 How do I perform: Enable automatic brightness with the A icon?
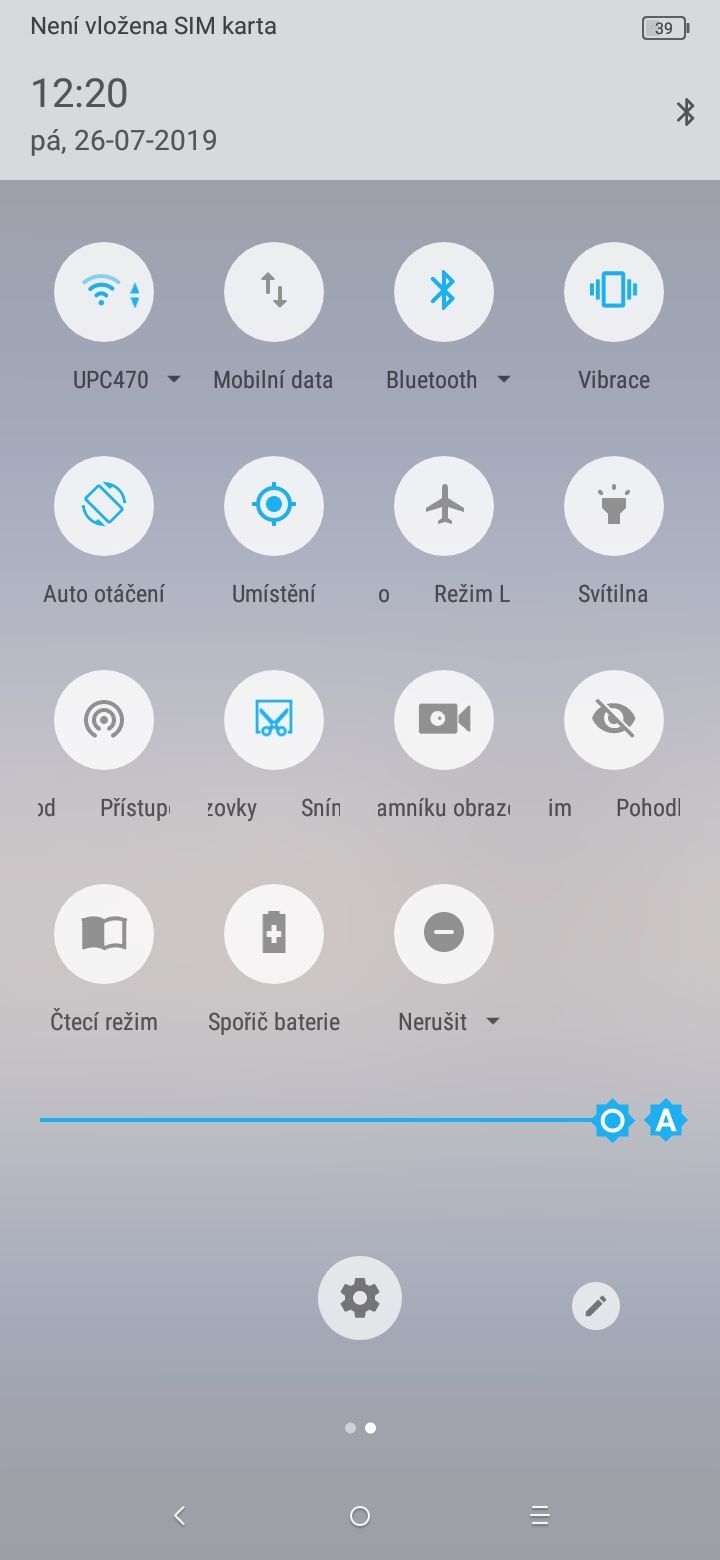(x=665, y=1120)
